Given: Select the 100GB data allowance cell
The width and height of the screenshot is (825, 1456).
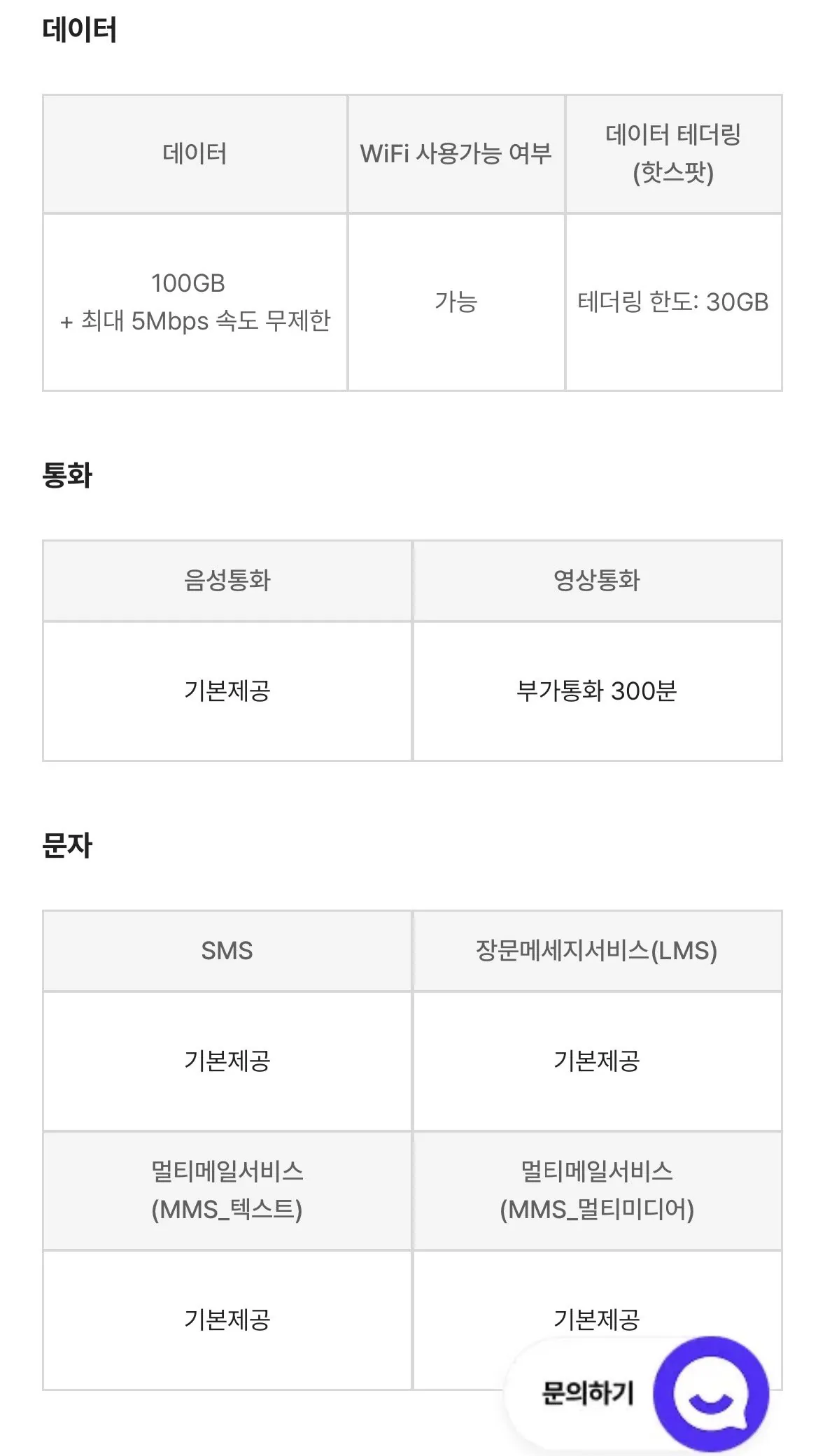Looking at the screenshot, I should [195, 301].
